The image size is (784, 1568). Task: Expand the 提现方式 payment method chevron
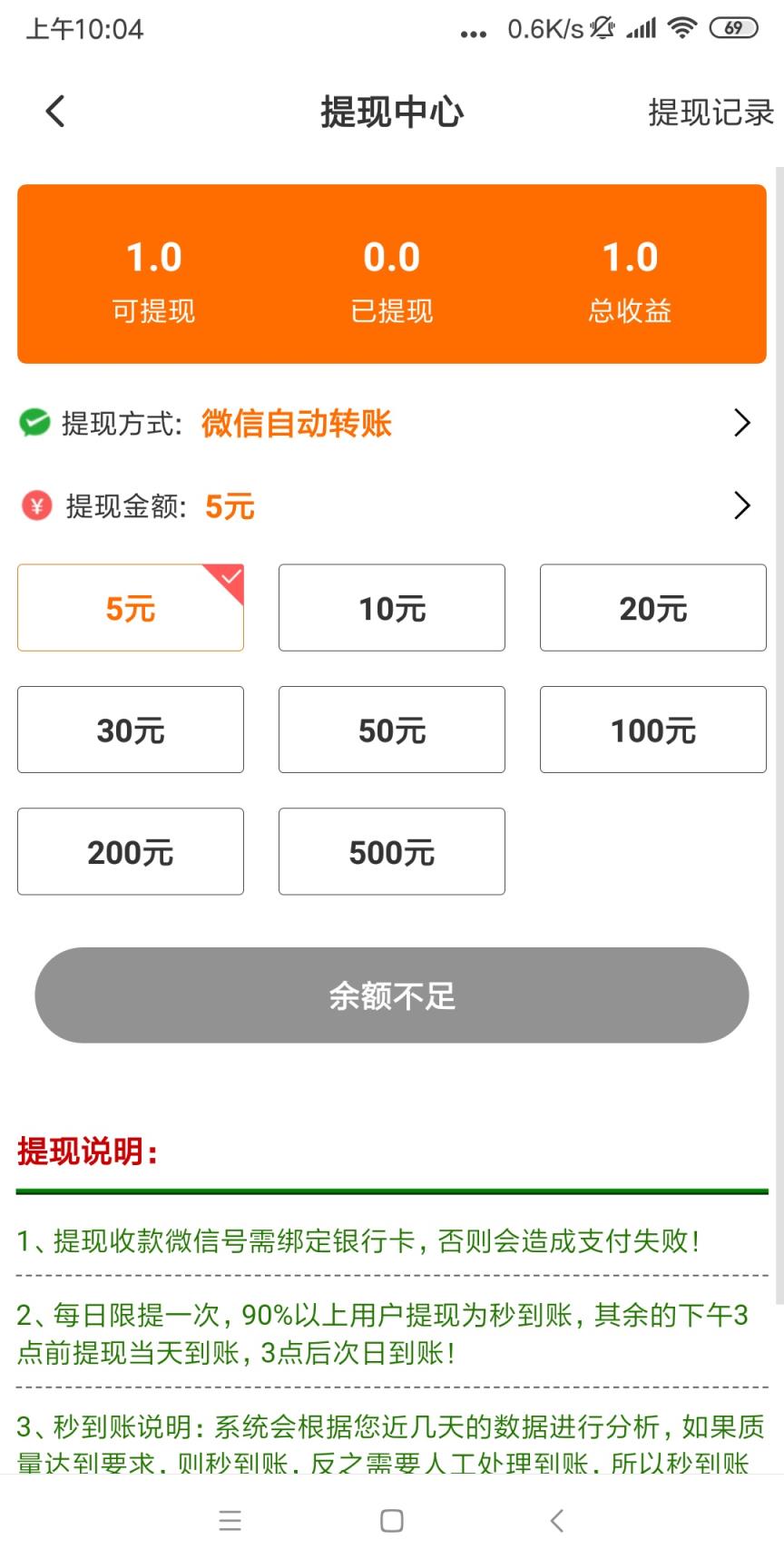[x=742, y=423]
